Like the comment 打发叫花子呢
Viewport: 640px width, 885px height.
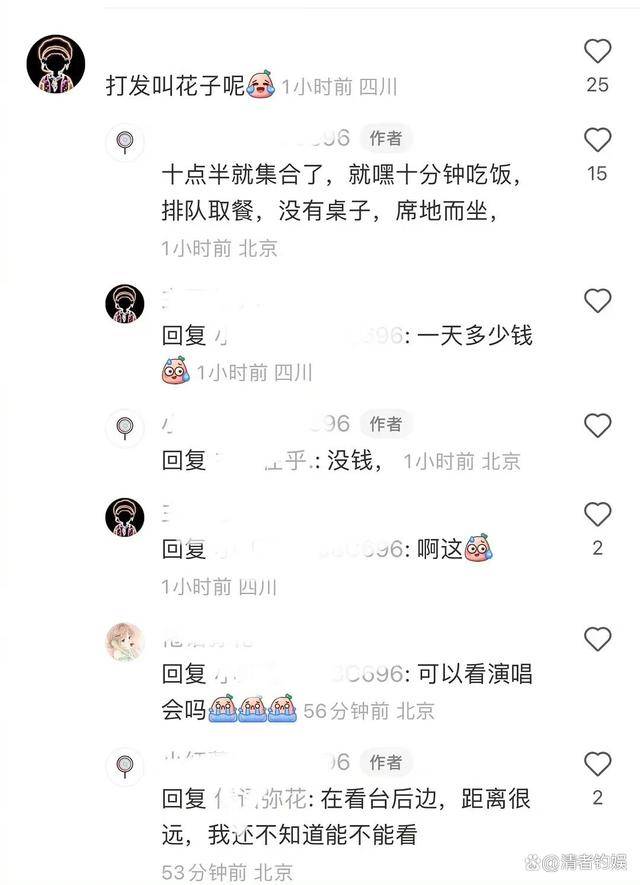(597, 51)
